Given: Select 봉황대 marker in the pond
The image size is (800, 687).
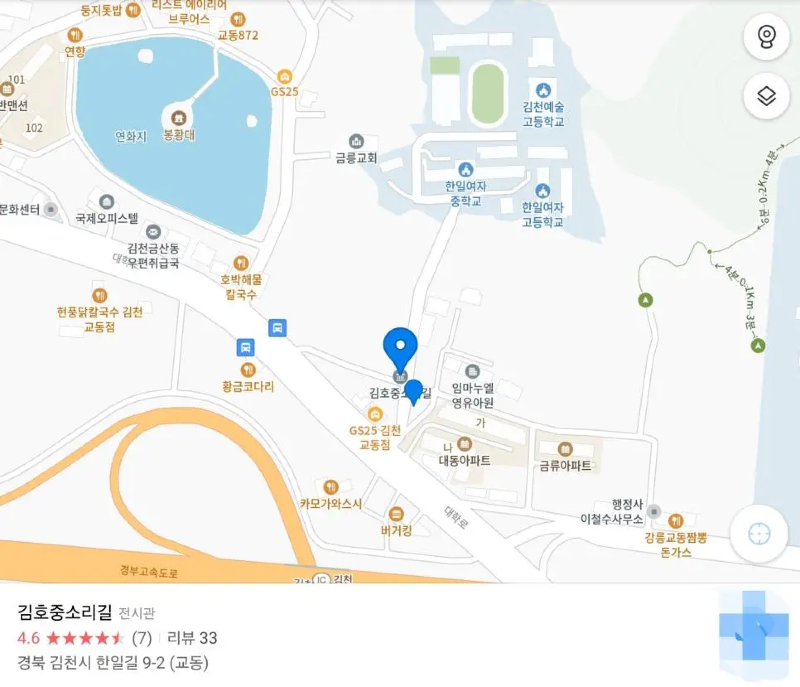Looking at the screenshot, I should [180, 118].
